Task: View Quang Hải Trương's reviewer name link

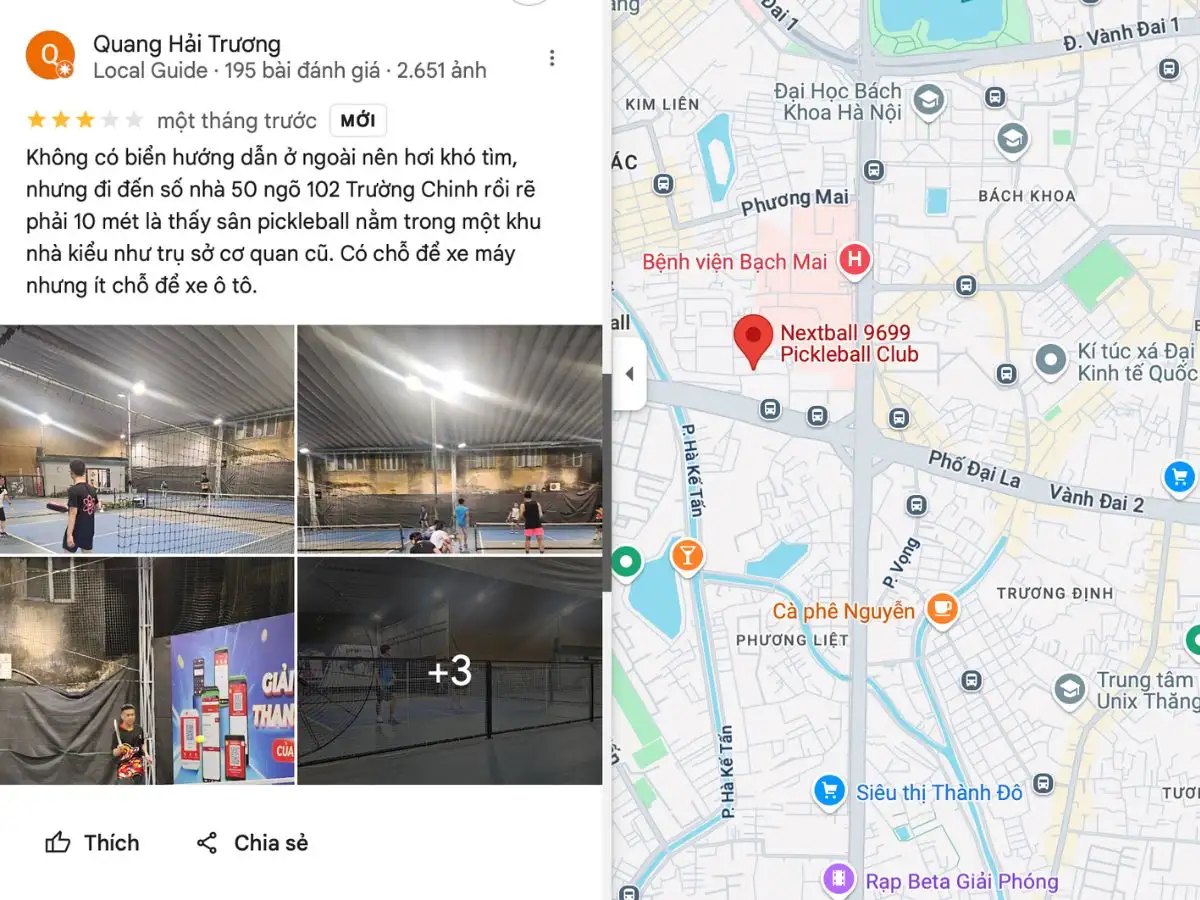Action: [x=186, y=44]
